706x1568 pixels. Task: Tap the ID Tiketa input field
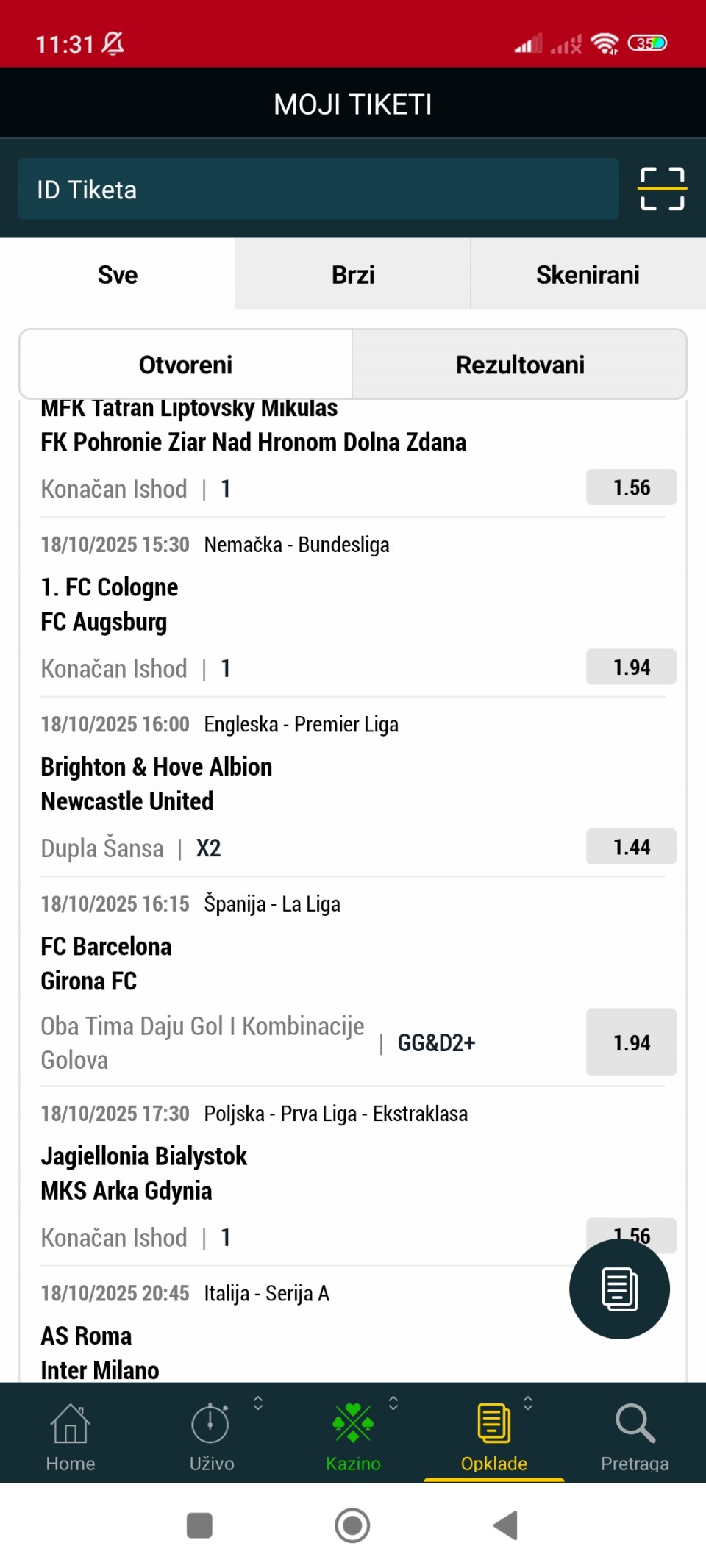point(318,190)
